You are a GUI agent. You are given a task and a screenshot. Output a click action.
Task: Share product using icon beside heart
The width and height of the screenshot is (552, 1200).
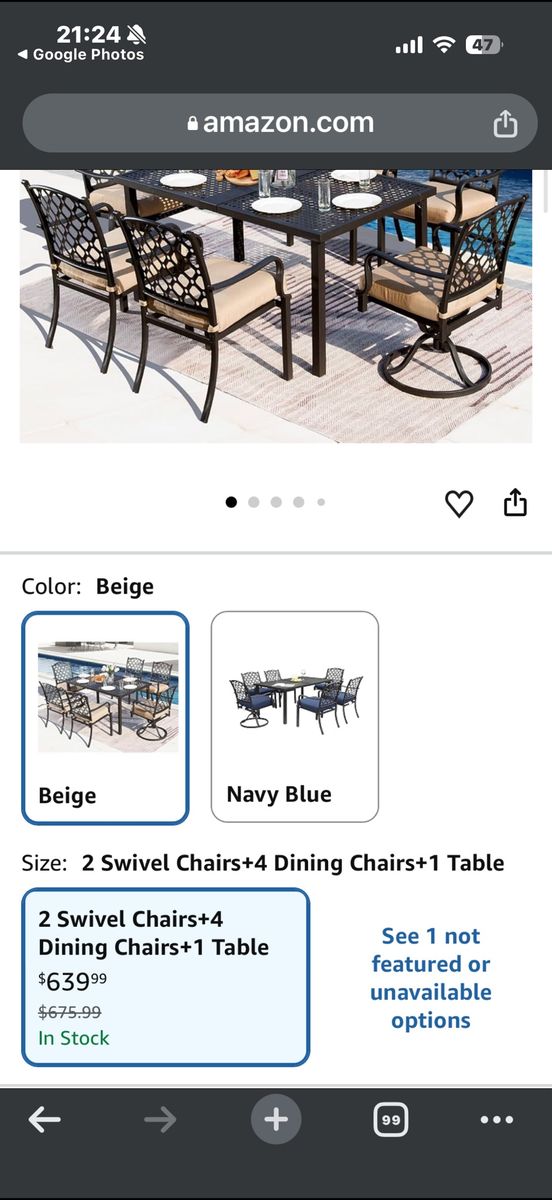point(515,502)
